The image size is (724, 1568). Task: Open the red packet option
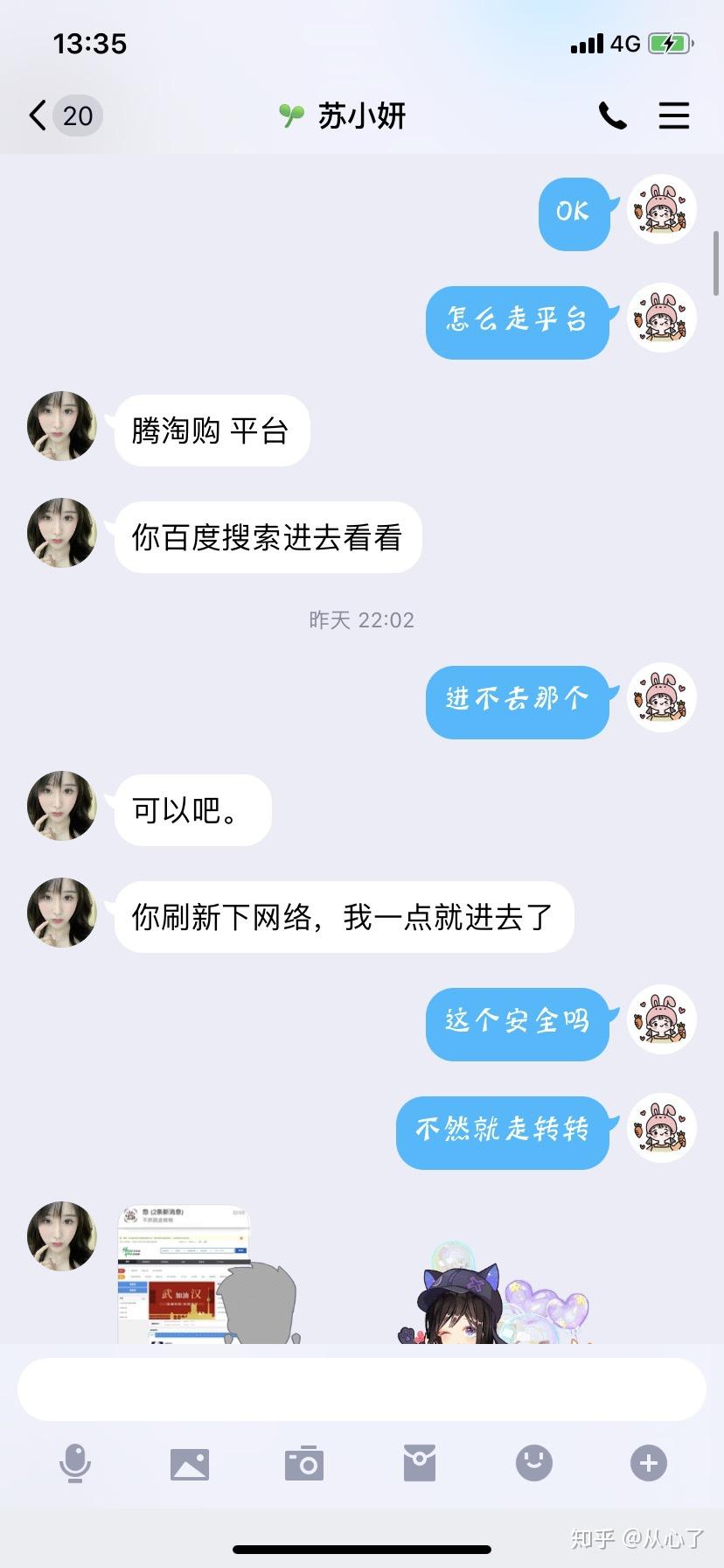click(419, 1463)
